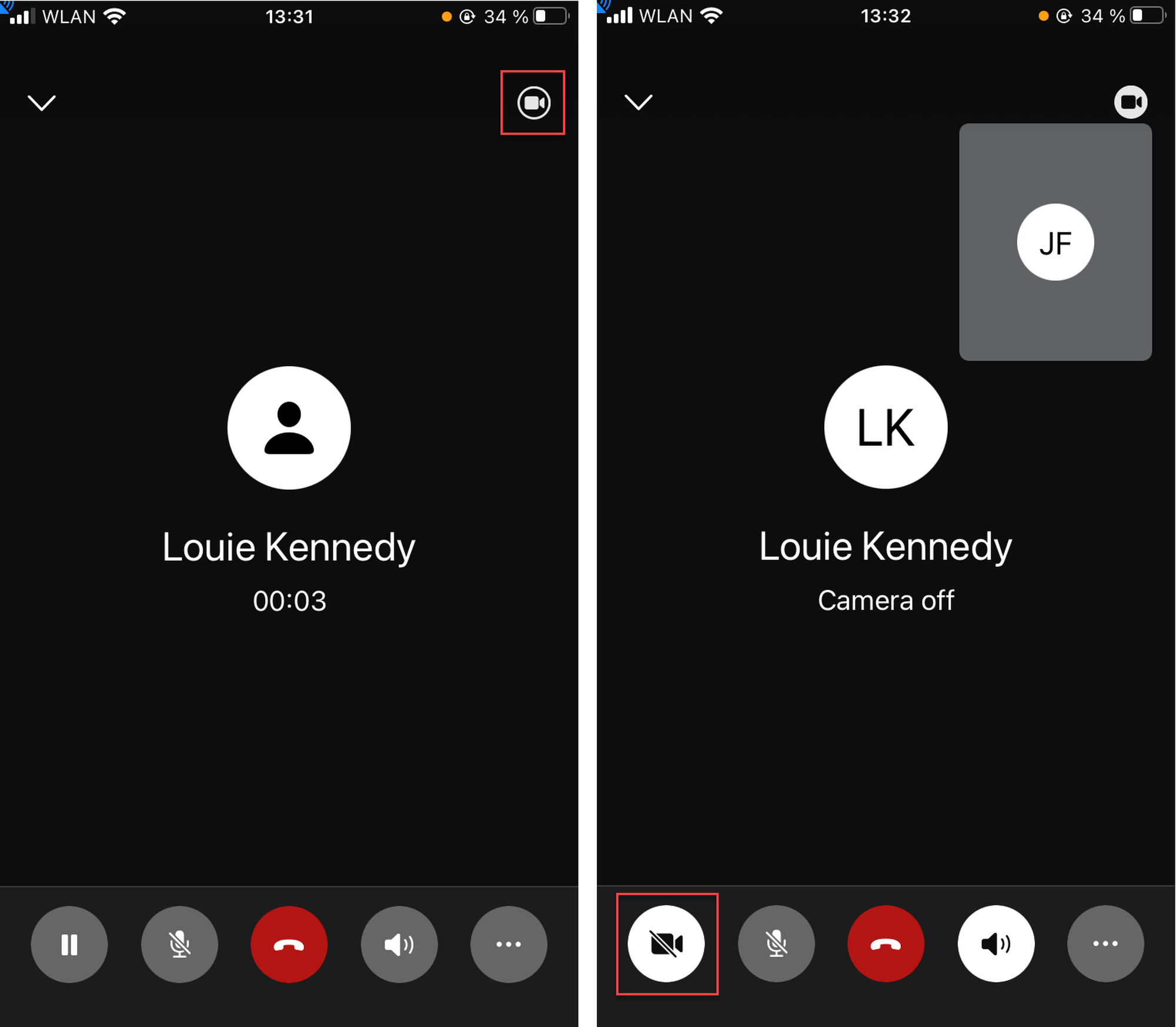Minimize the 00:03 call with the down chevron
This screenshot has width=1176, height=1027.
[42, 103]
